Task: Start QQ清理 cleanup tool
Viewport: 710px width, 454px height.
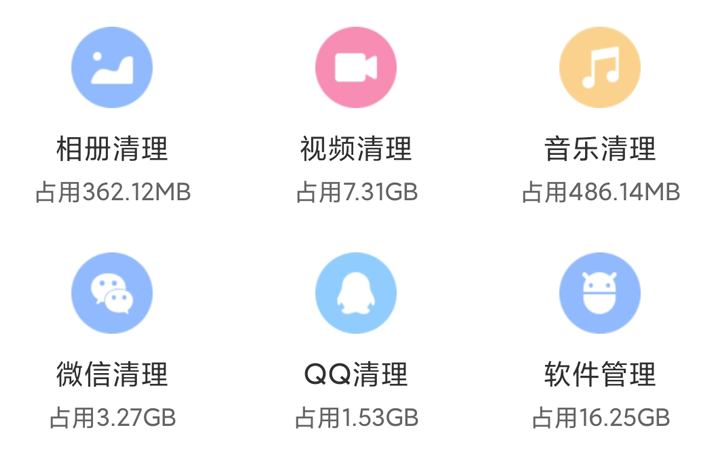Action: pyautogui.click(x=356, y=293)
